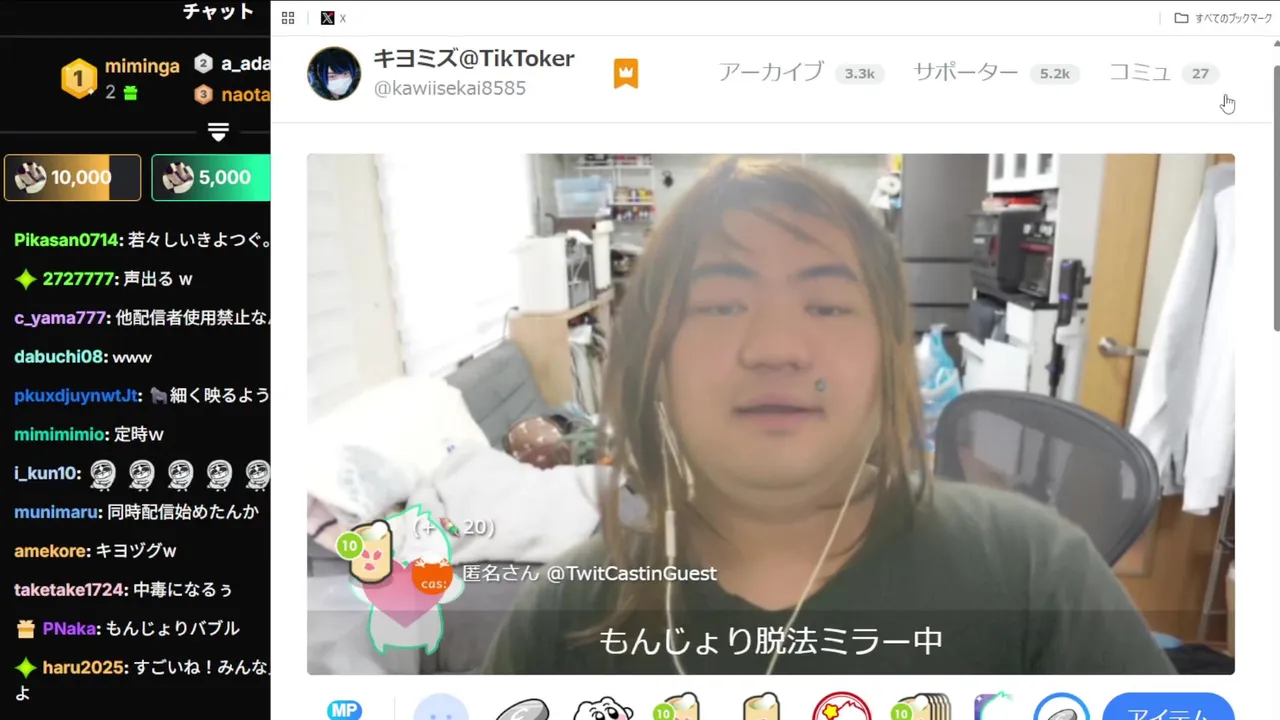Tap the orange crown membership badge
The width and height of the screenshot is (1280, 720).
pos(626,73)
